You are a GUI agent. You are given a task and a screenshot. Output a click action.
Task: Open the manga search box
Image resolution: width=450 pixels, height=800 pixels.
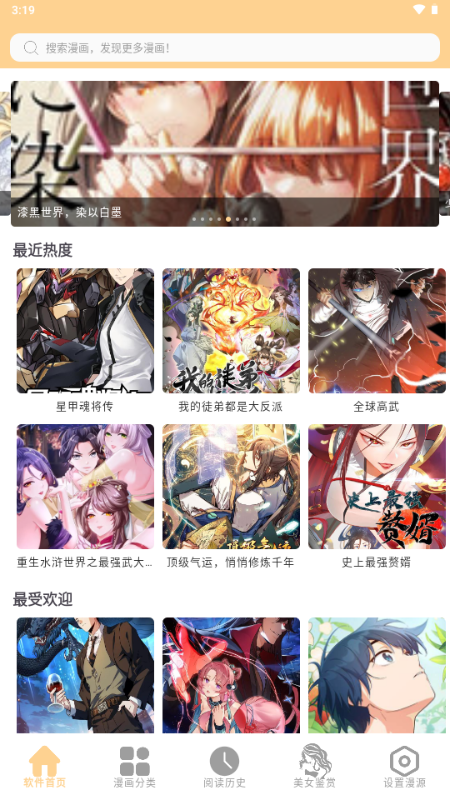(x=225, y=48)
